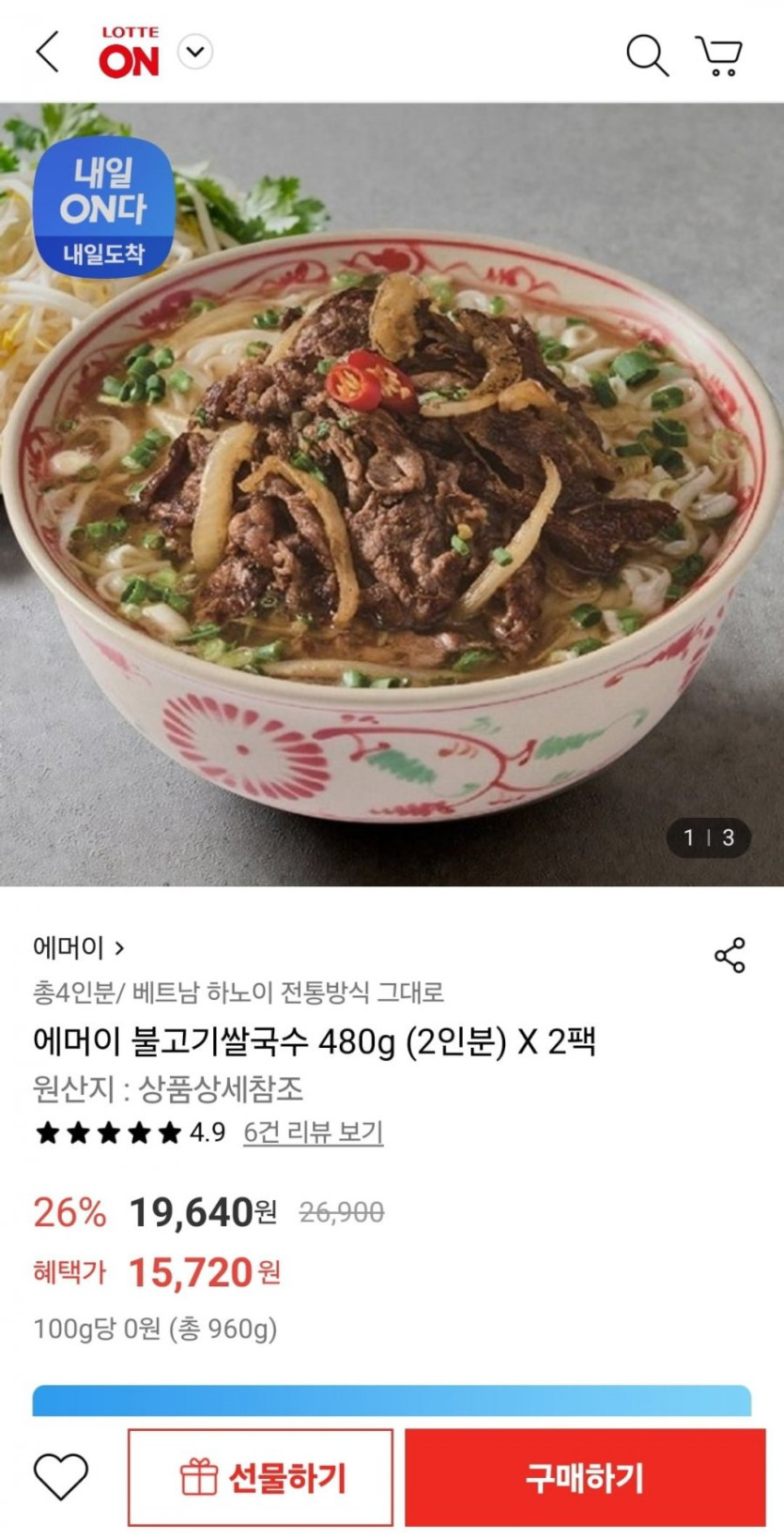Share this product
784x1539 pixels.
pos(730,955)
